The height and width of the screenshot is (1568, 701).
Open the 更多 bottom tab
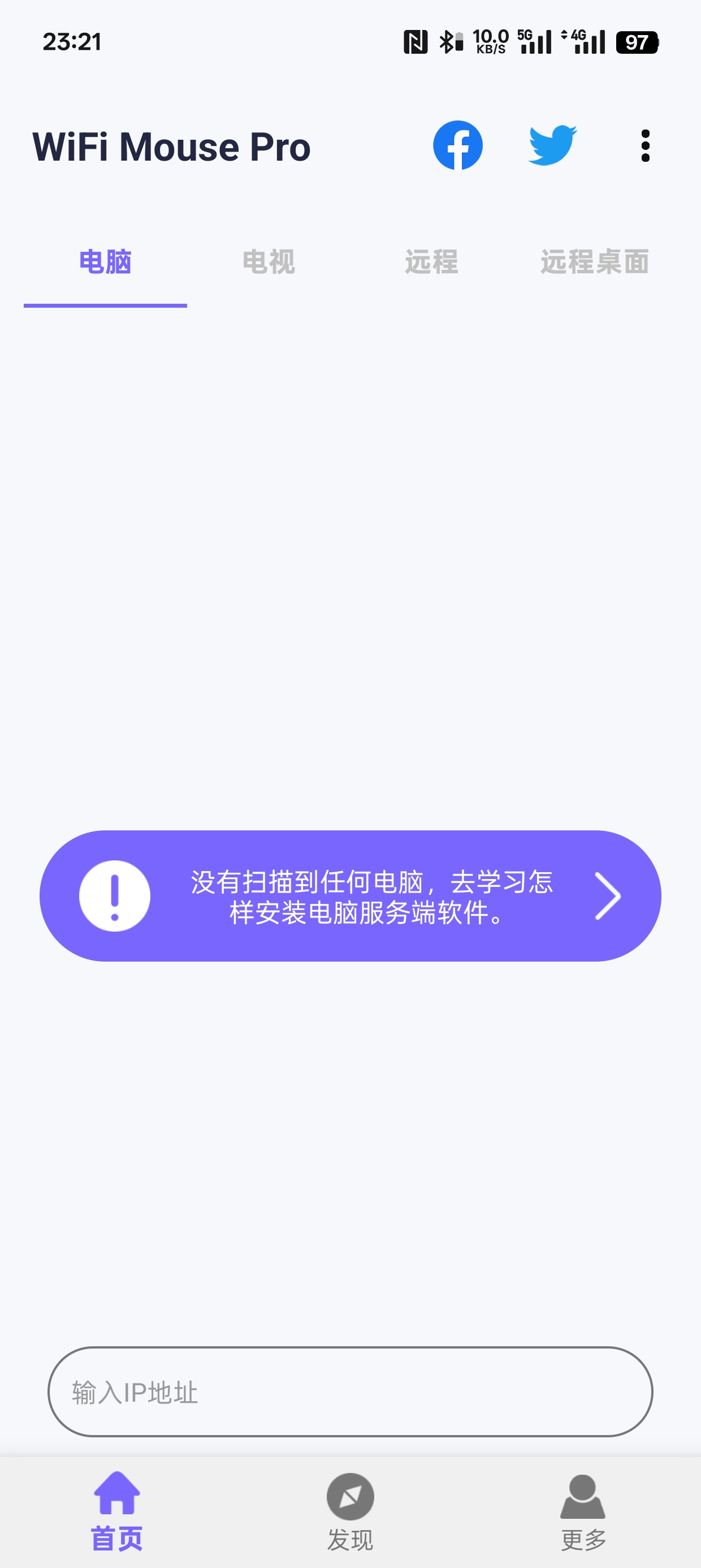[583, 1512]
